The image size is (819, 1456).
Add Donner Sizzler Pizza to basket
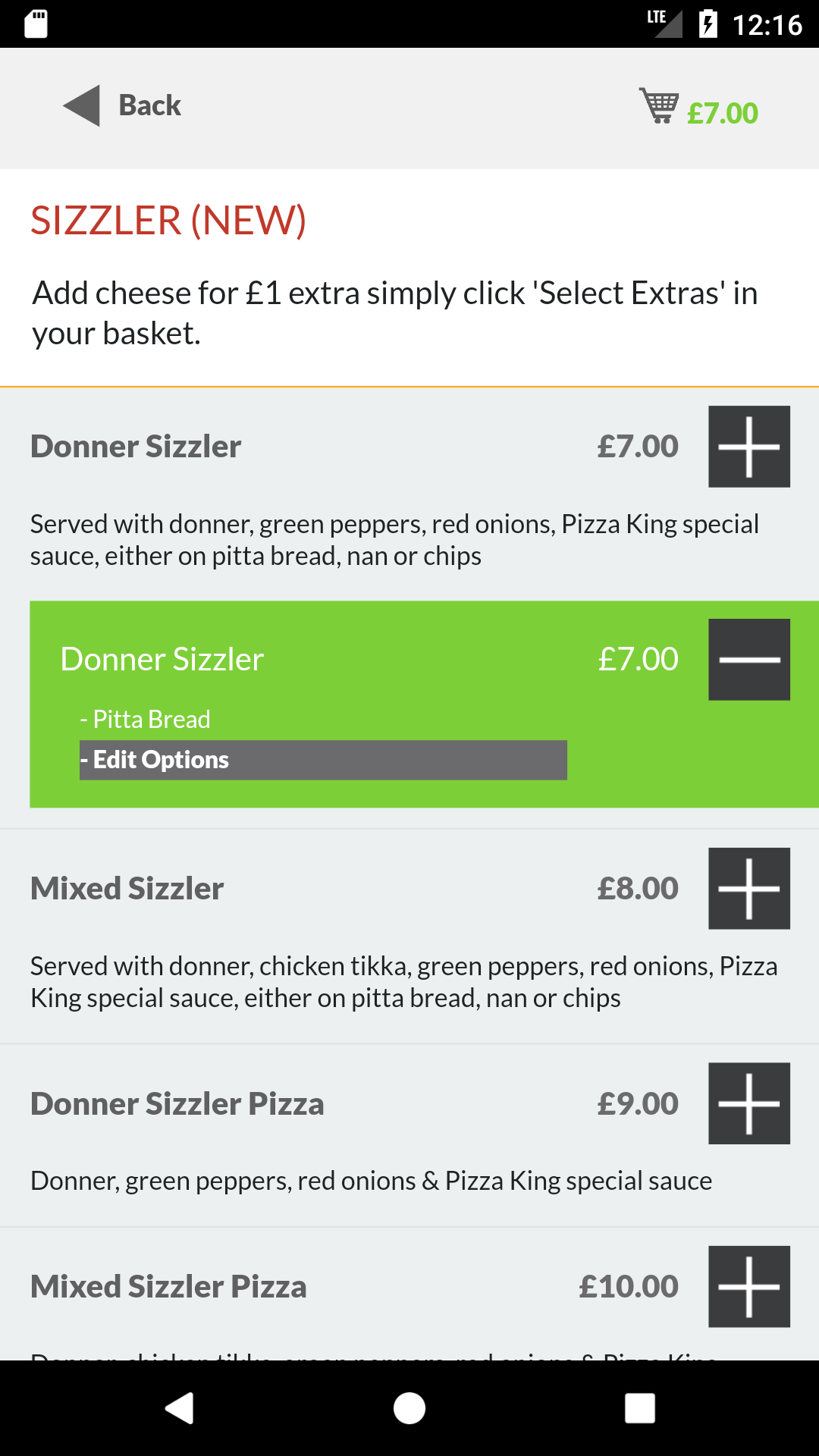click(748, 1103)
